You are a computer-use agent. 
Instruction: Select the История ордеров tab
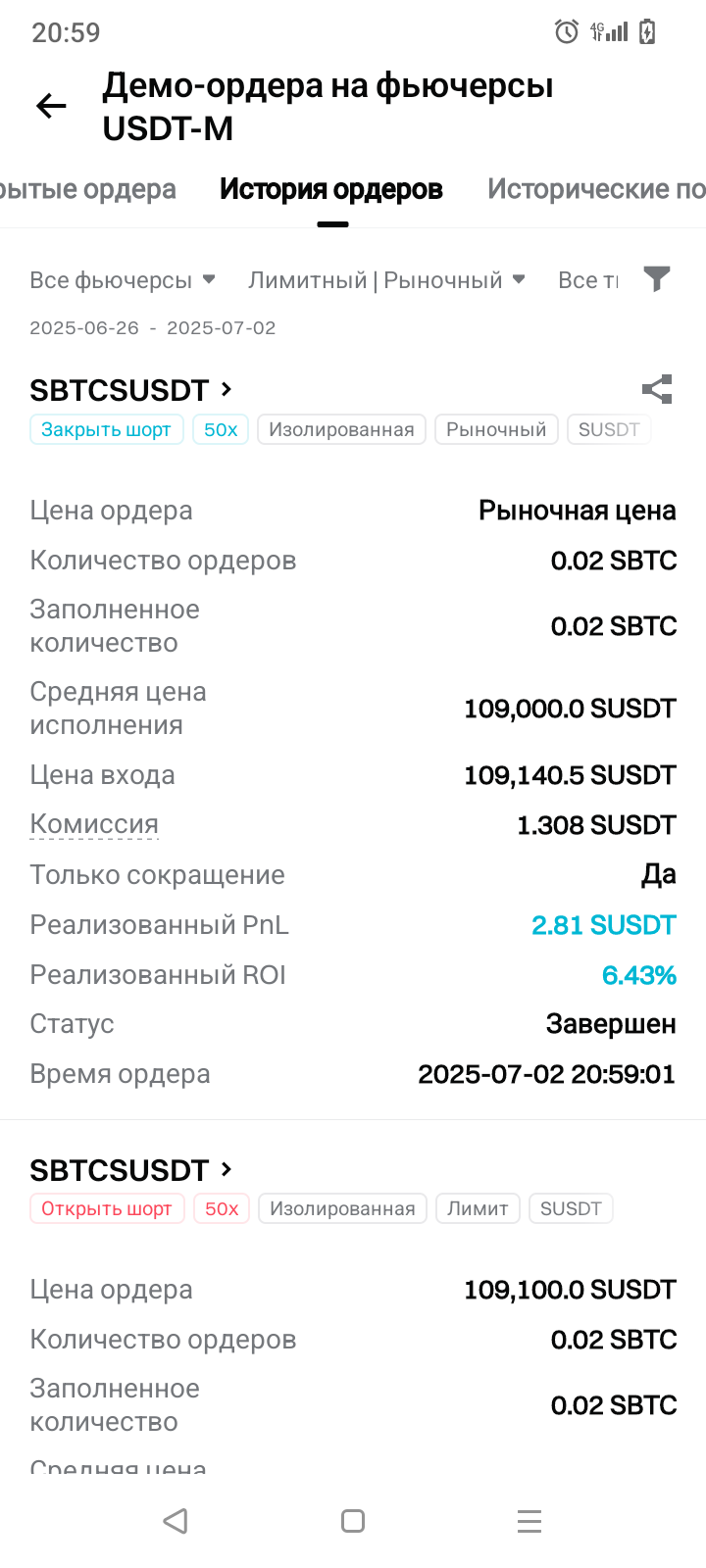point(331,189)
